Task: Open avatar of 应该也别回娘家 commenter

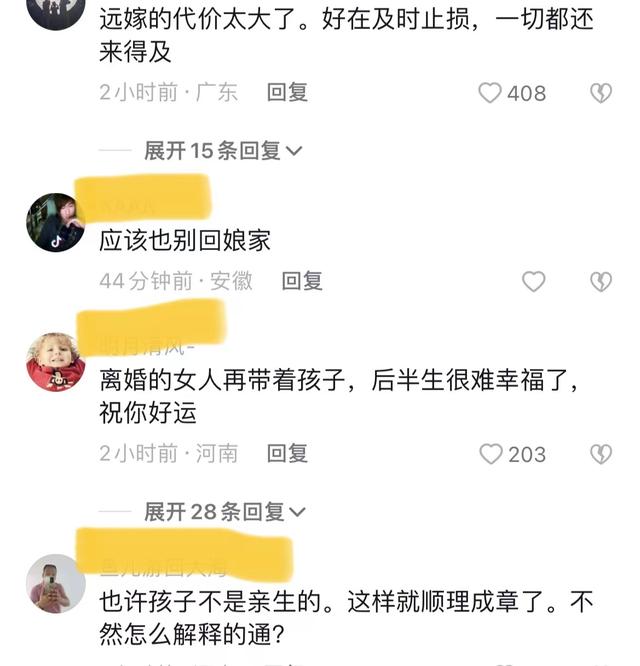Action: coord(54,222)
